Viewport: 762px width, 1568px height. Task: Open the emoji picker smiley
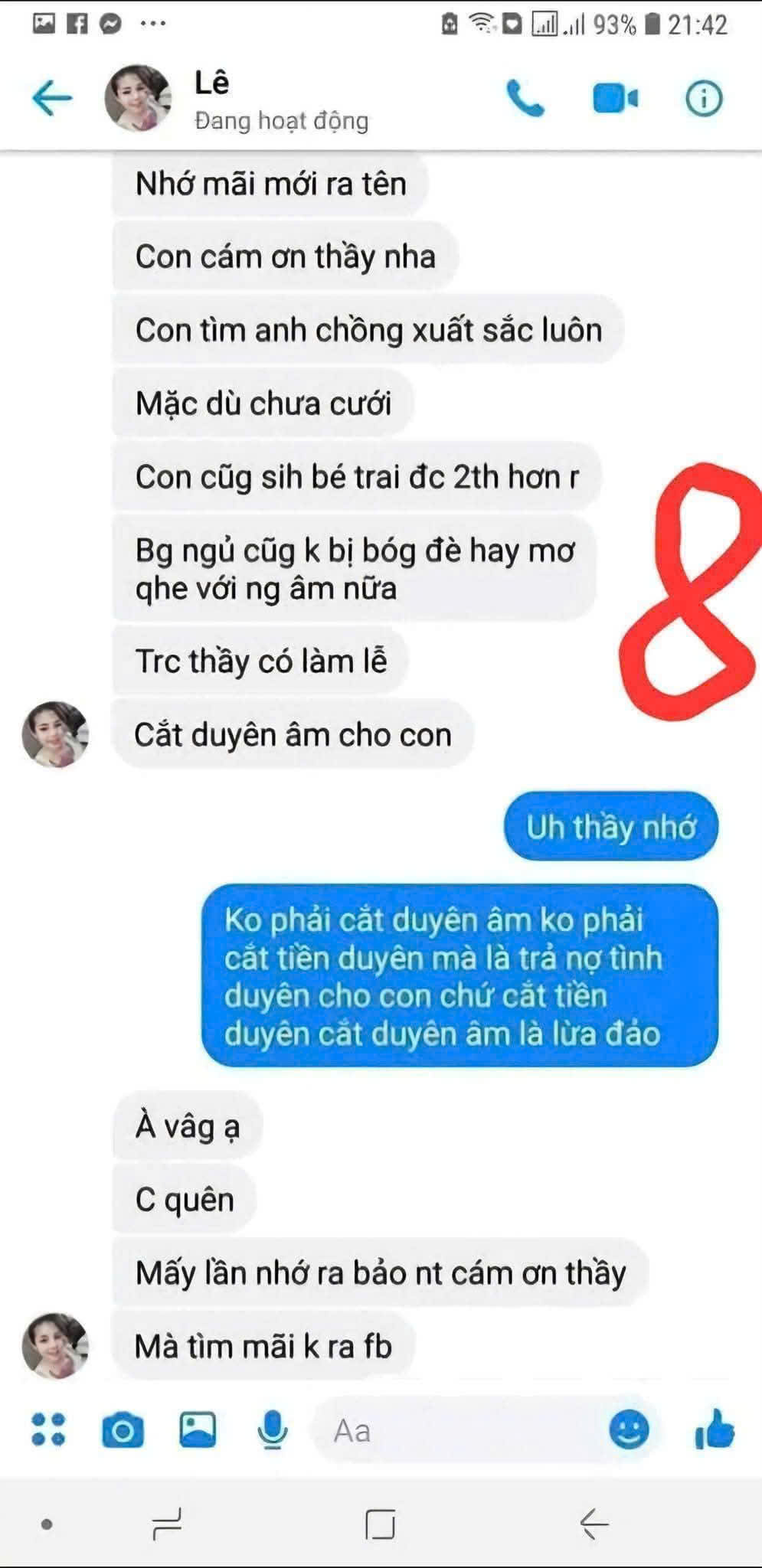[x=629, y=1429]
